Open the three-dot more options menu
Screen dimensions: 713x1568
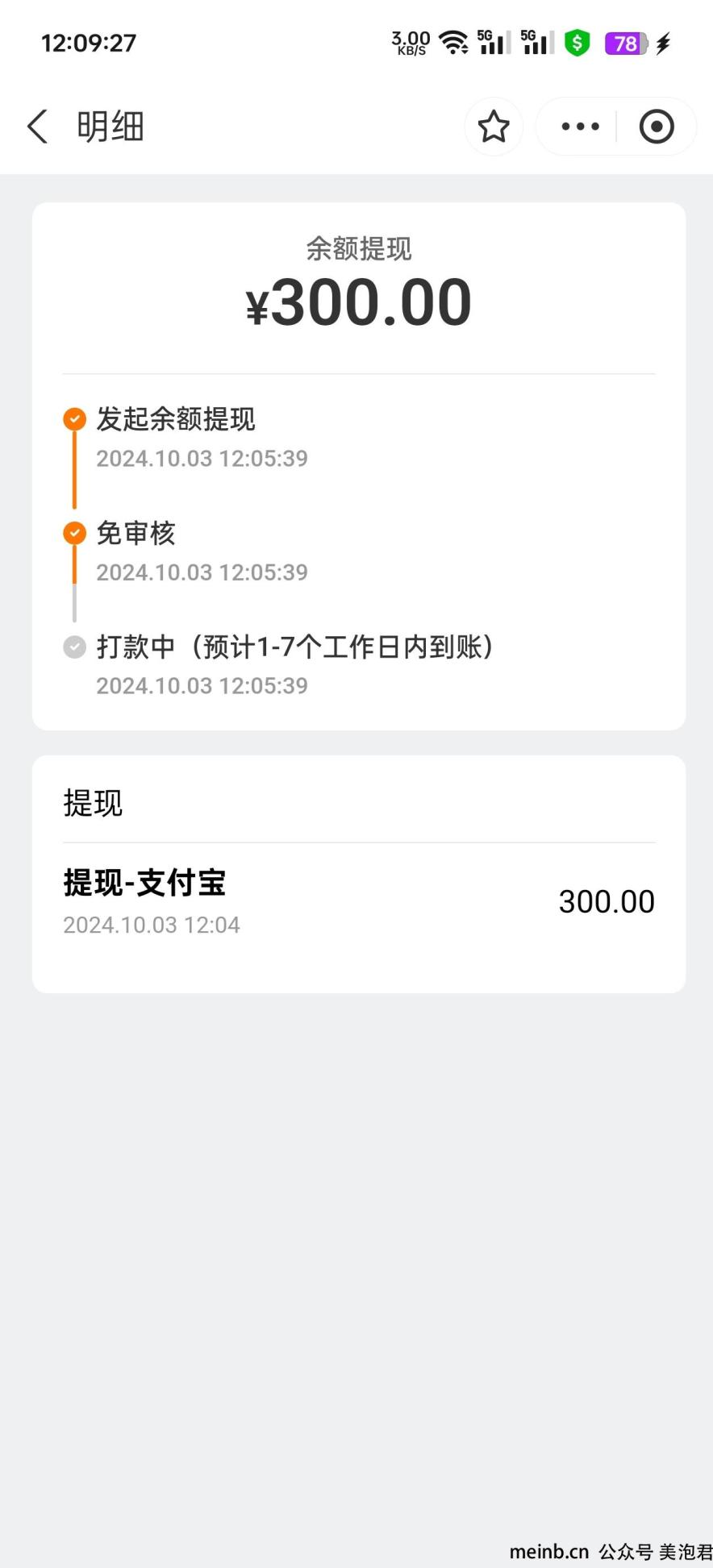click(x=580, y=127)
